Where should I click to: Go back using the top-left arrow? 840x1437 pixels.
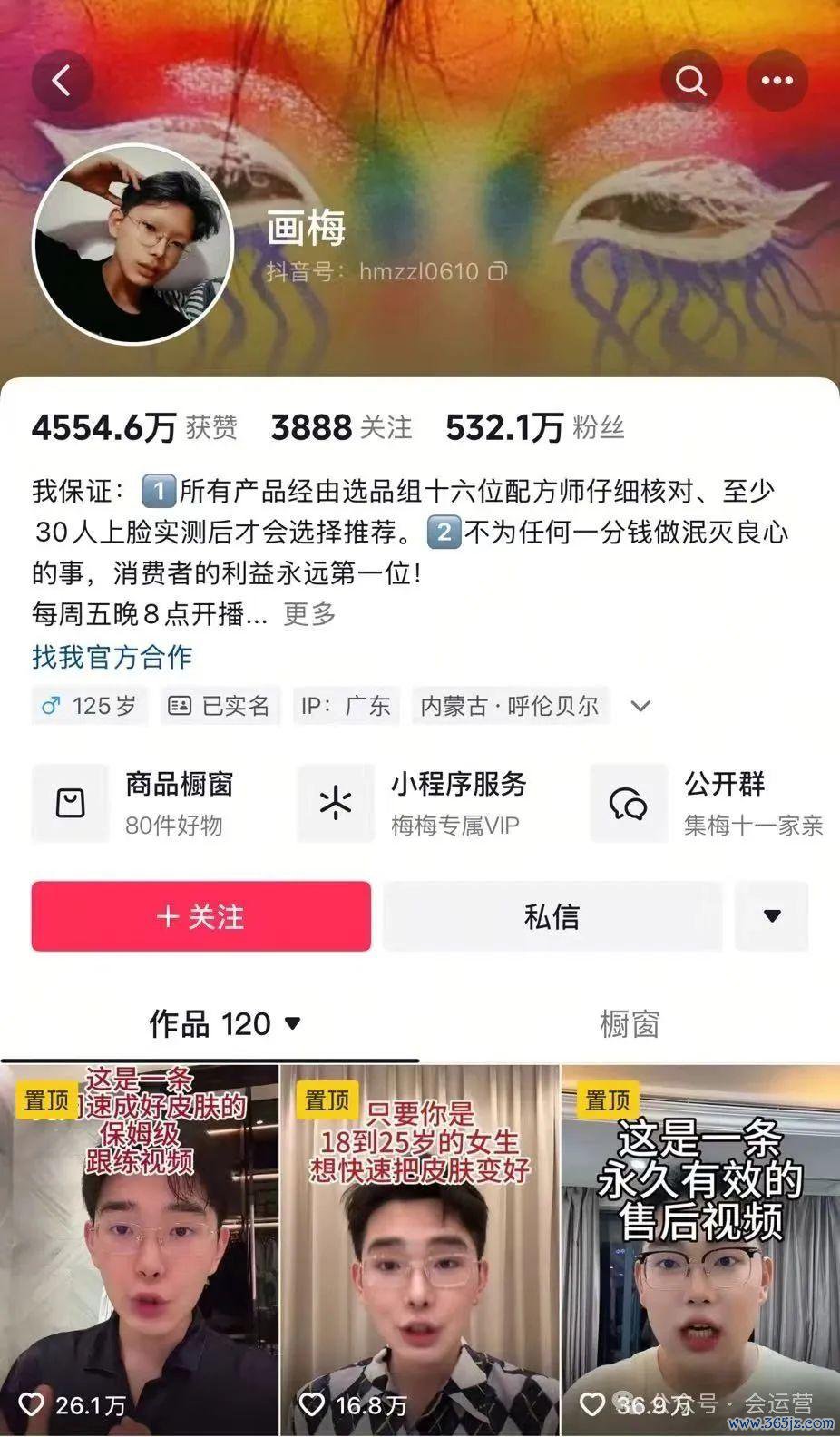click(62, 81)
